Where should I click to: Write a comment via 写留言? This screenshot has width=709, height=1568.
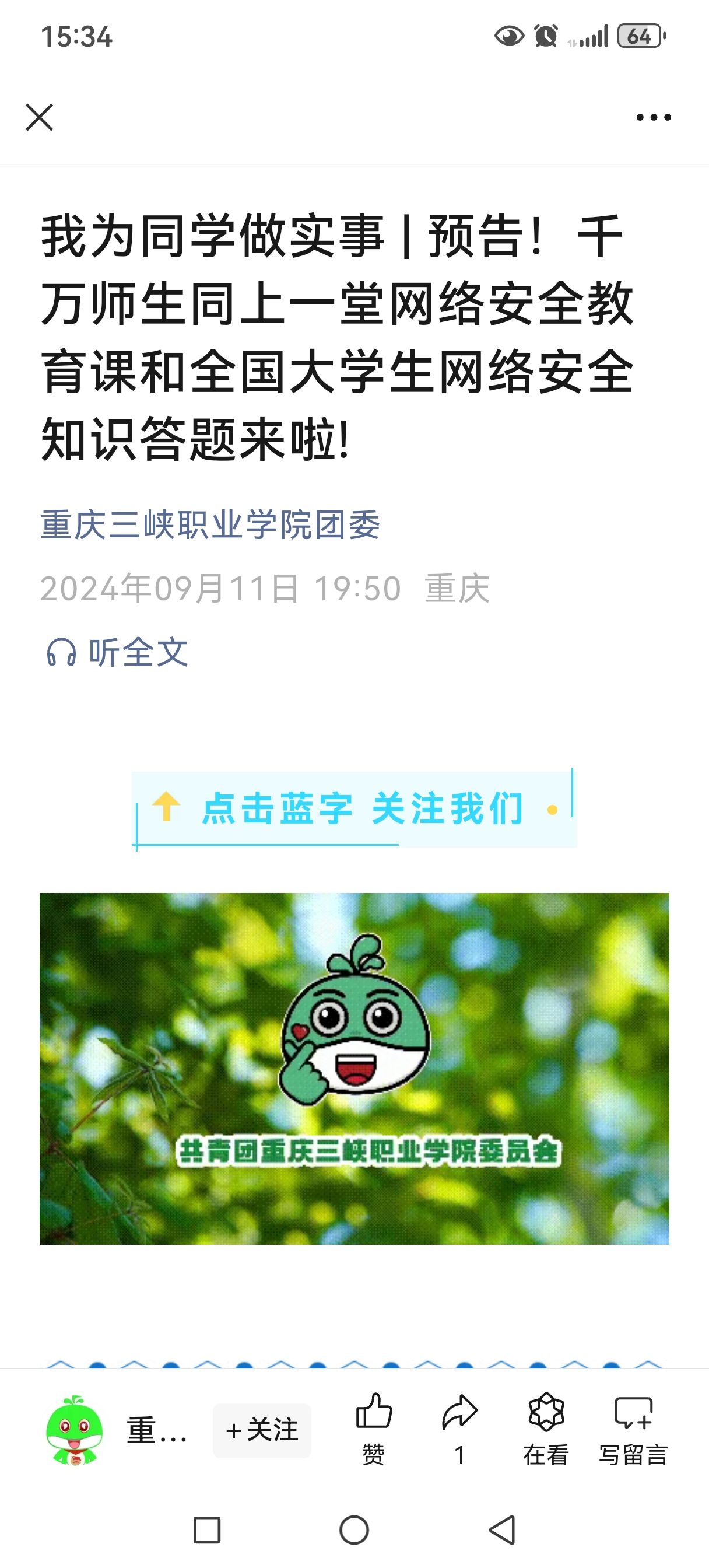(x=633, y=1428)
